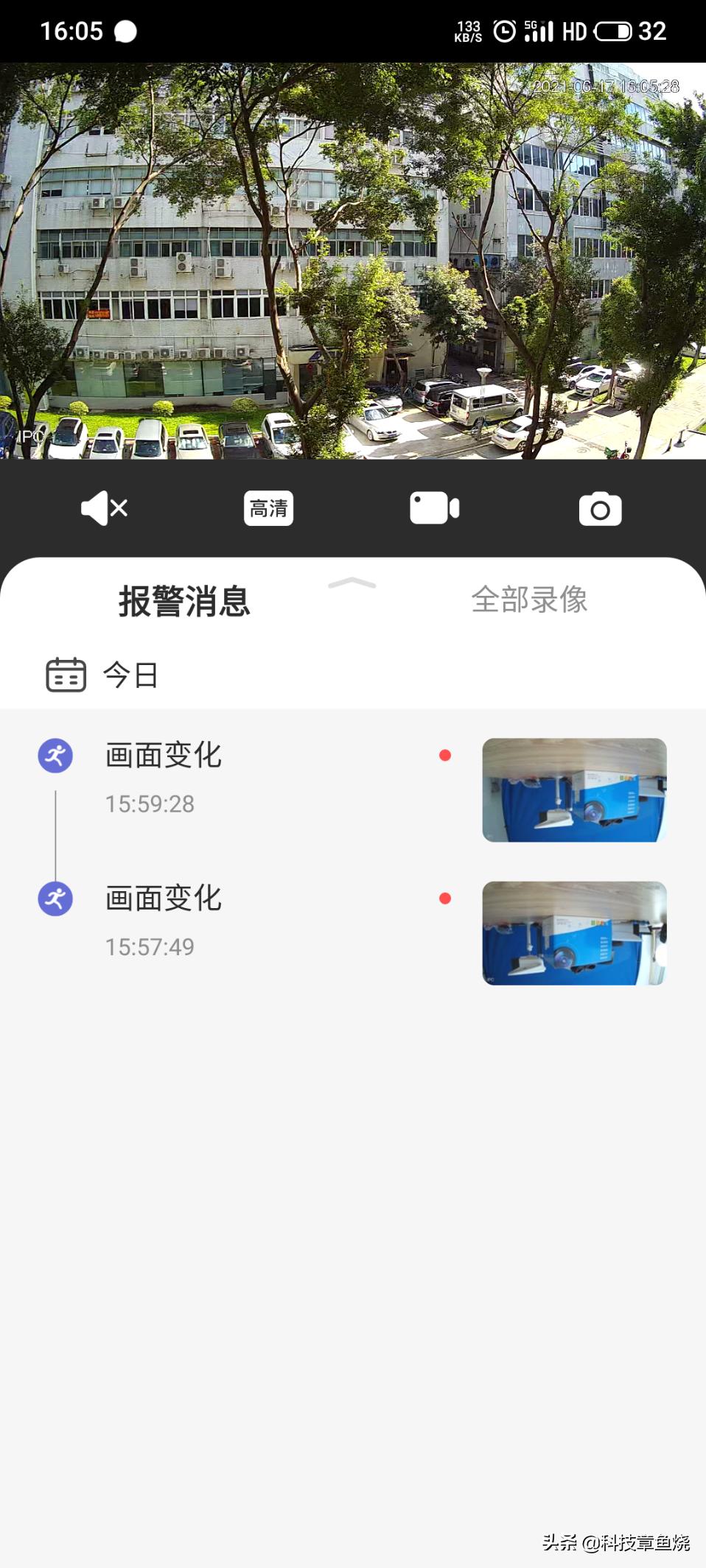Image resolution: width=706 pixels, height=1568 pixels.
Task: Open the 画面变化 alarm from 15:59:28
Action: (163, 754)
